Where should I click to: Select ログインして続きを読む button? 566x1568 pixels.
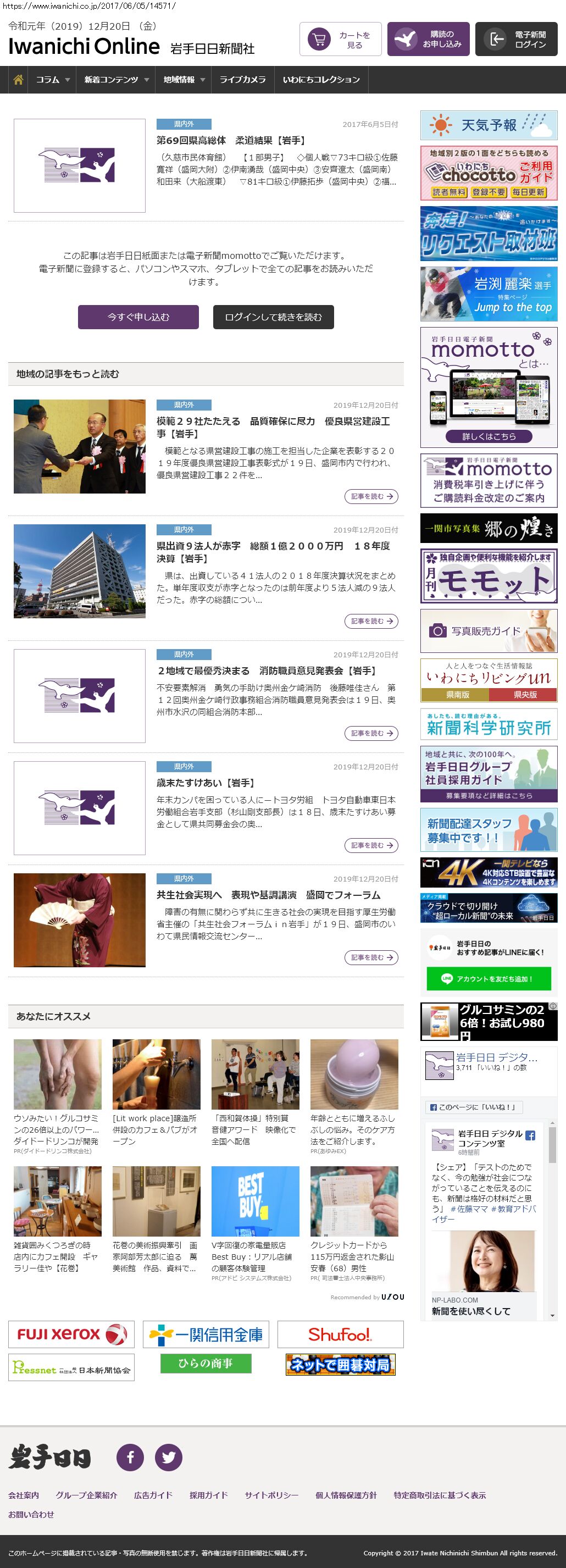(x=273, y=317)
